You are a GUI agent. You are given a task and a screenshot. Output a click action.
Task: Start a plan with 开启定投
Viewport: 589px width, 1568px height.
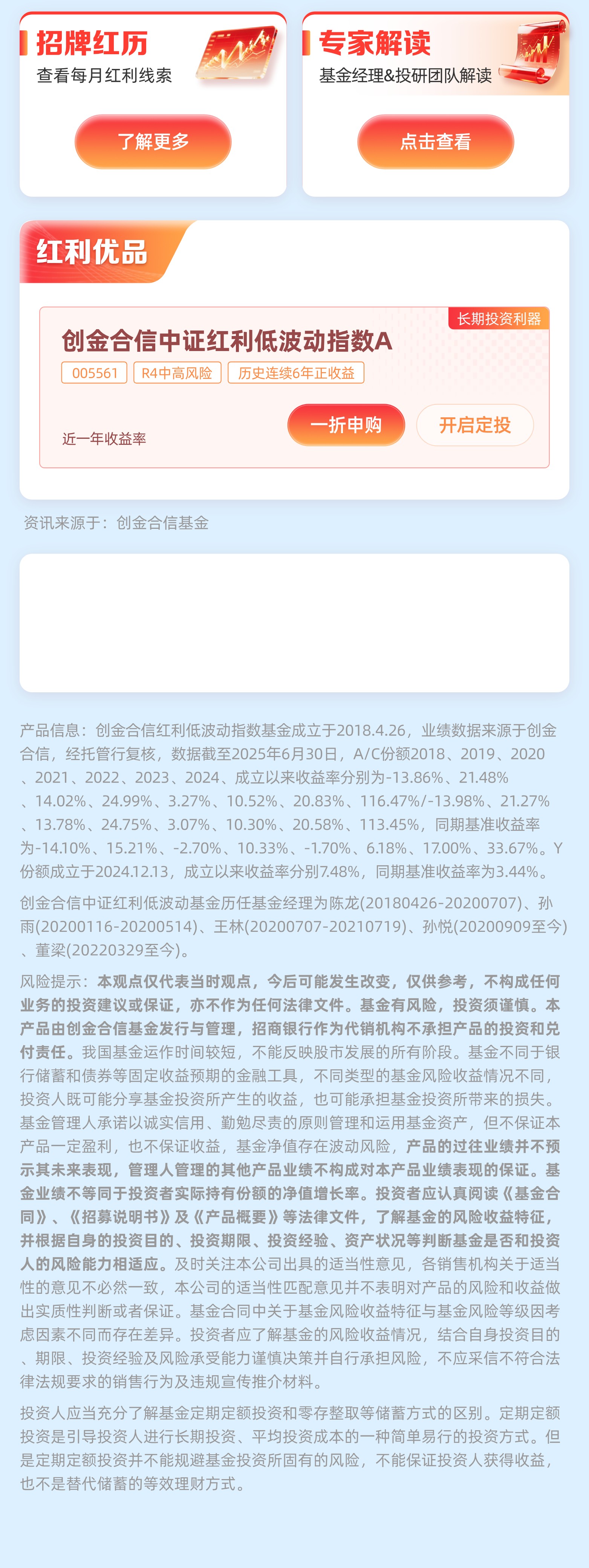[474, 425]
